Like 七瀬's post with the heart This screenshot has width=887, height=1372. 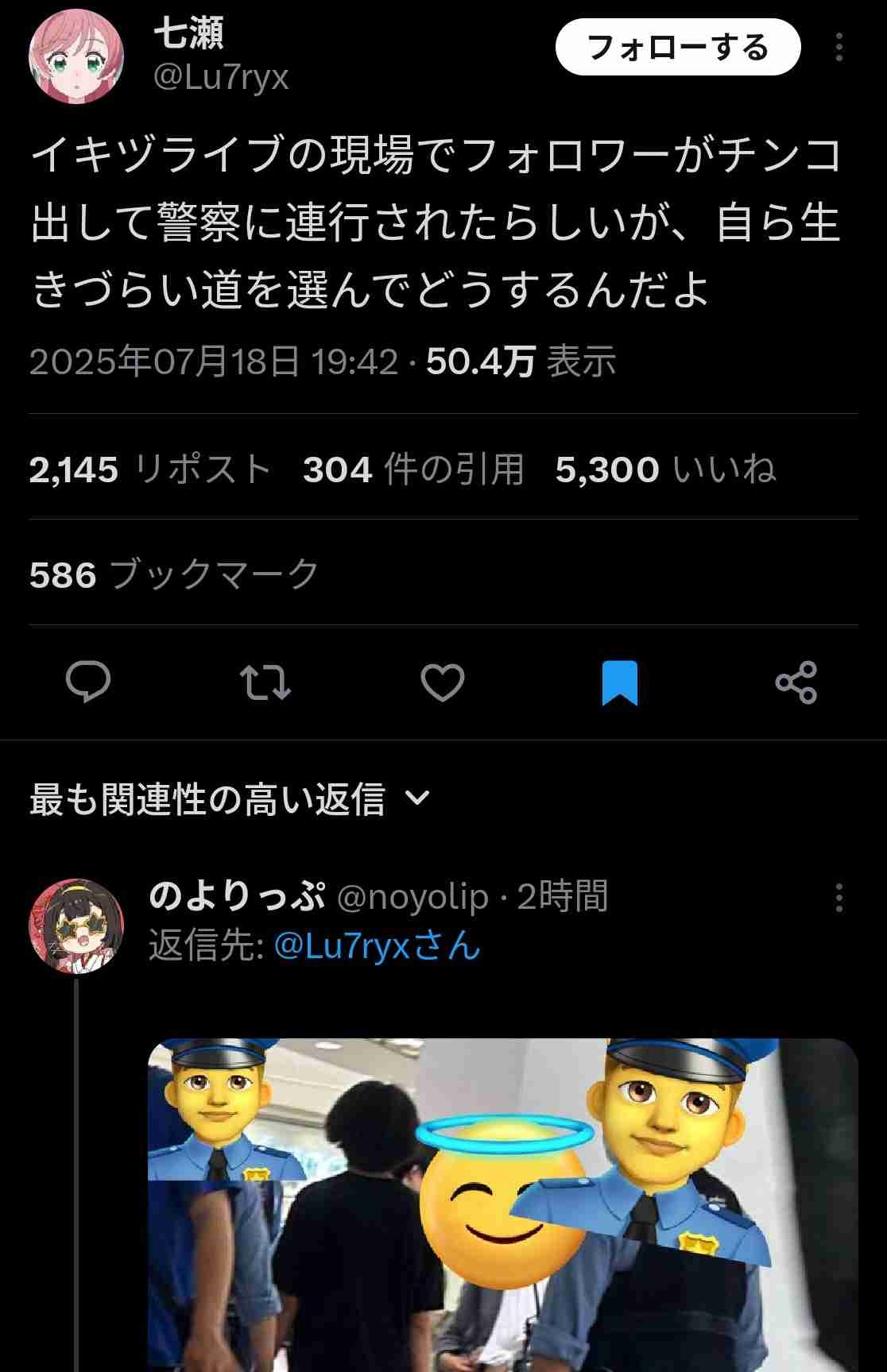[x=442, y=682]
